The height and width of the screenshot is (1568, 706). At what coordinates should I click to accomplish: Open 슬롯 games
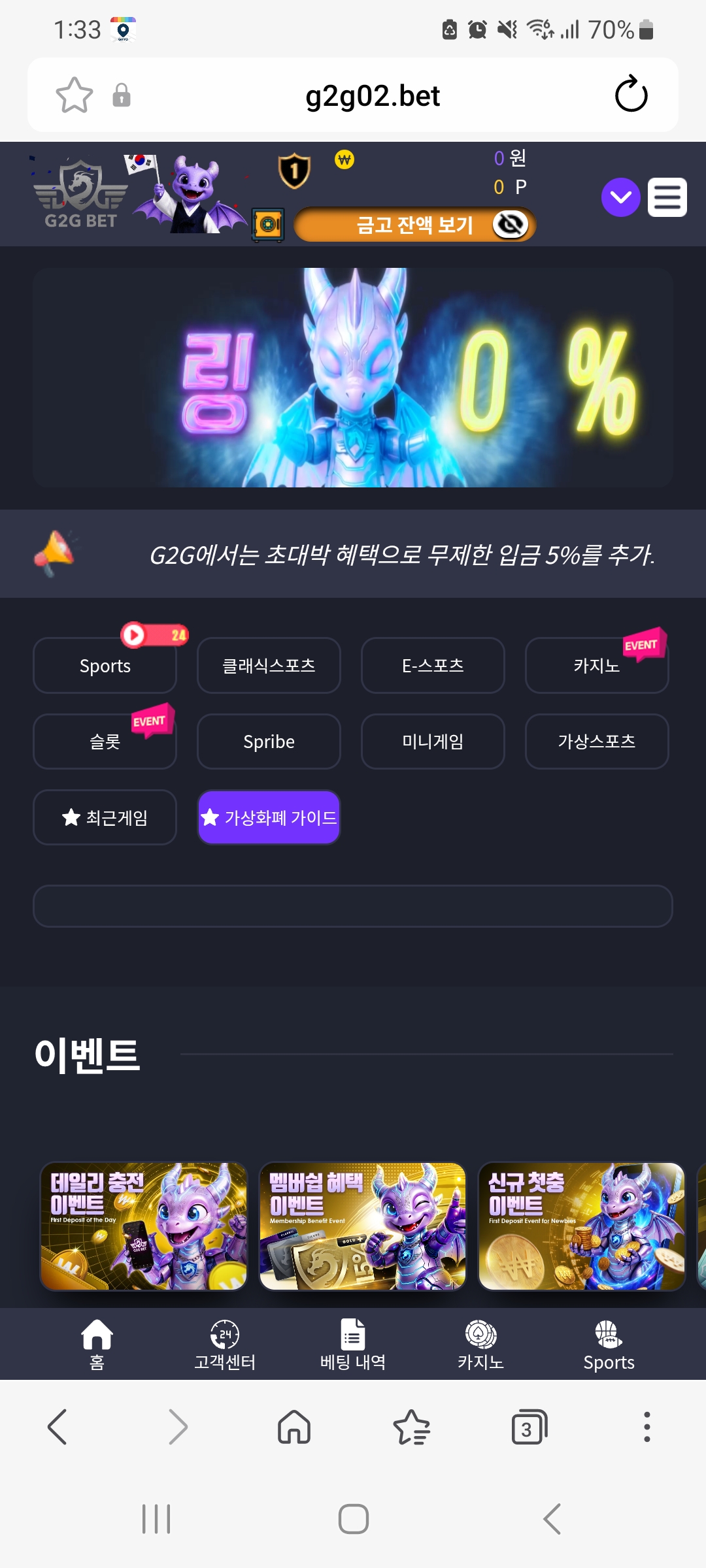pos(105,742)
